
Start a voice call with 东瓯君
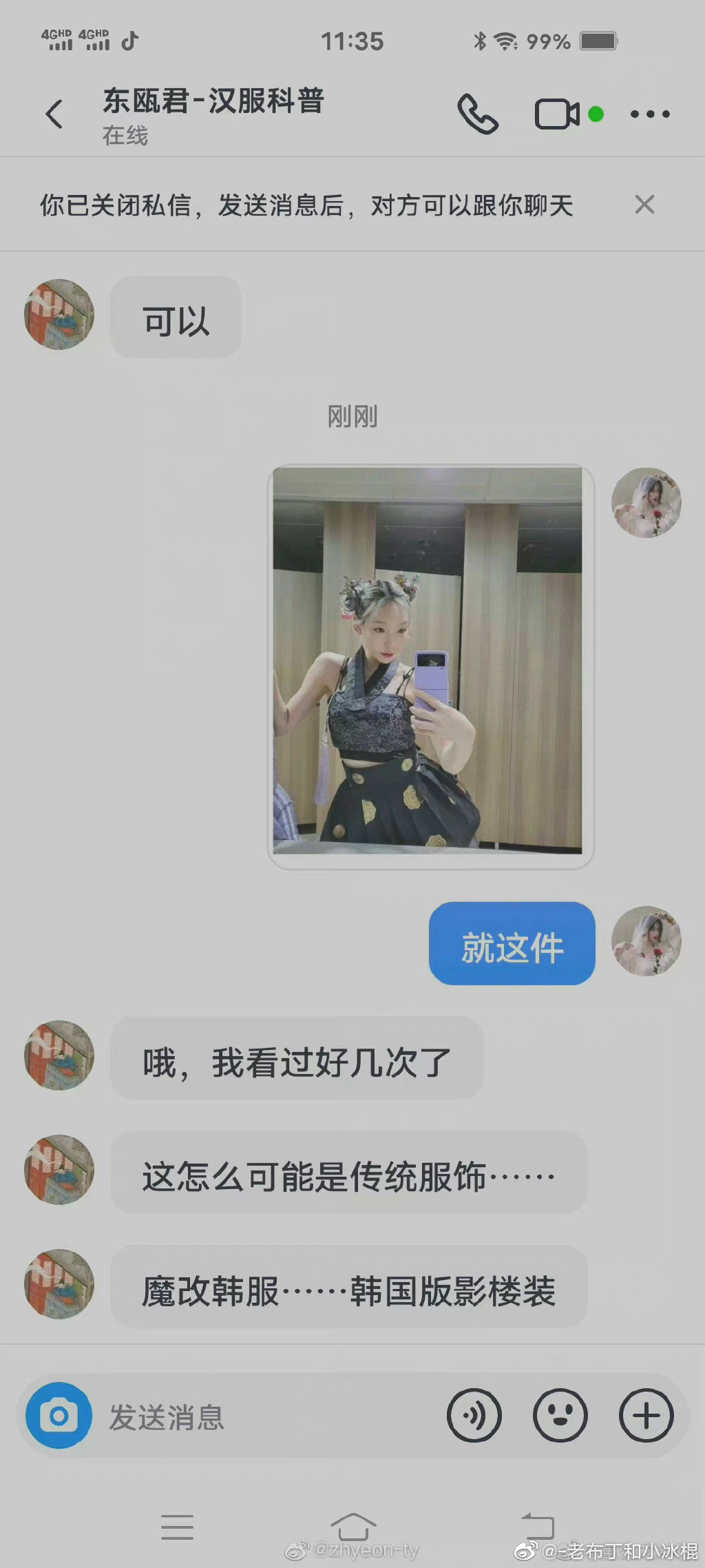(x=478, y=114)
